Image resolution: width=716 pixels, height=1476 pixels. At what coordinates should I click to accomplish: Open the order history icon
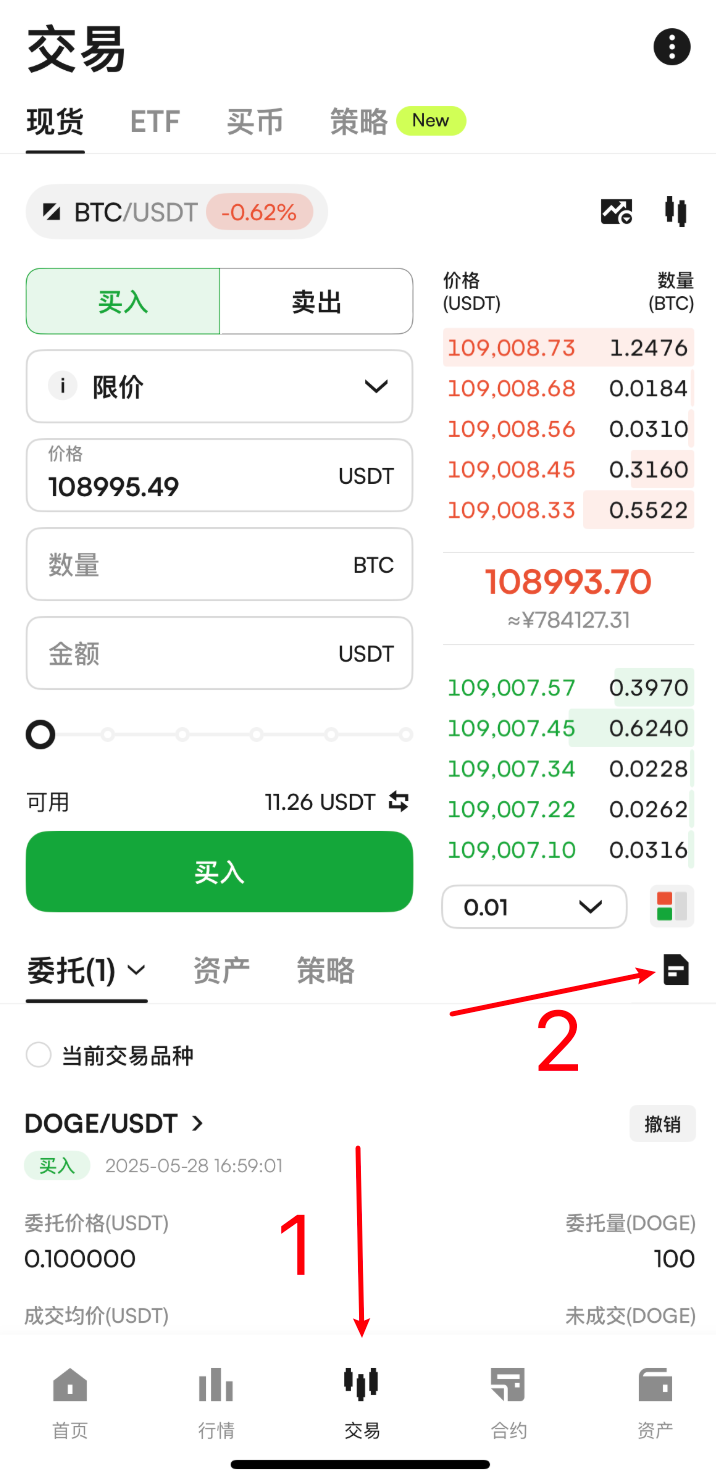tap(676, 969)
